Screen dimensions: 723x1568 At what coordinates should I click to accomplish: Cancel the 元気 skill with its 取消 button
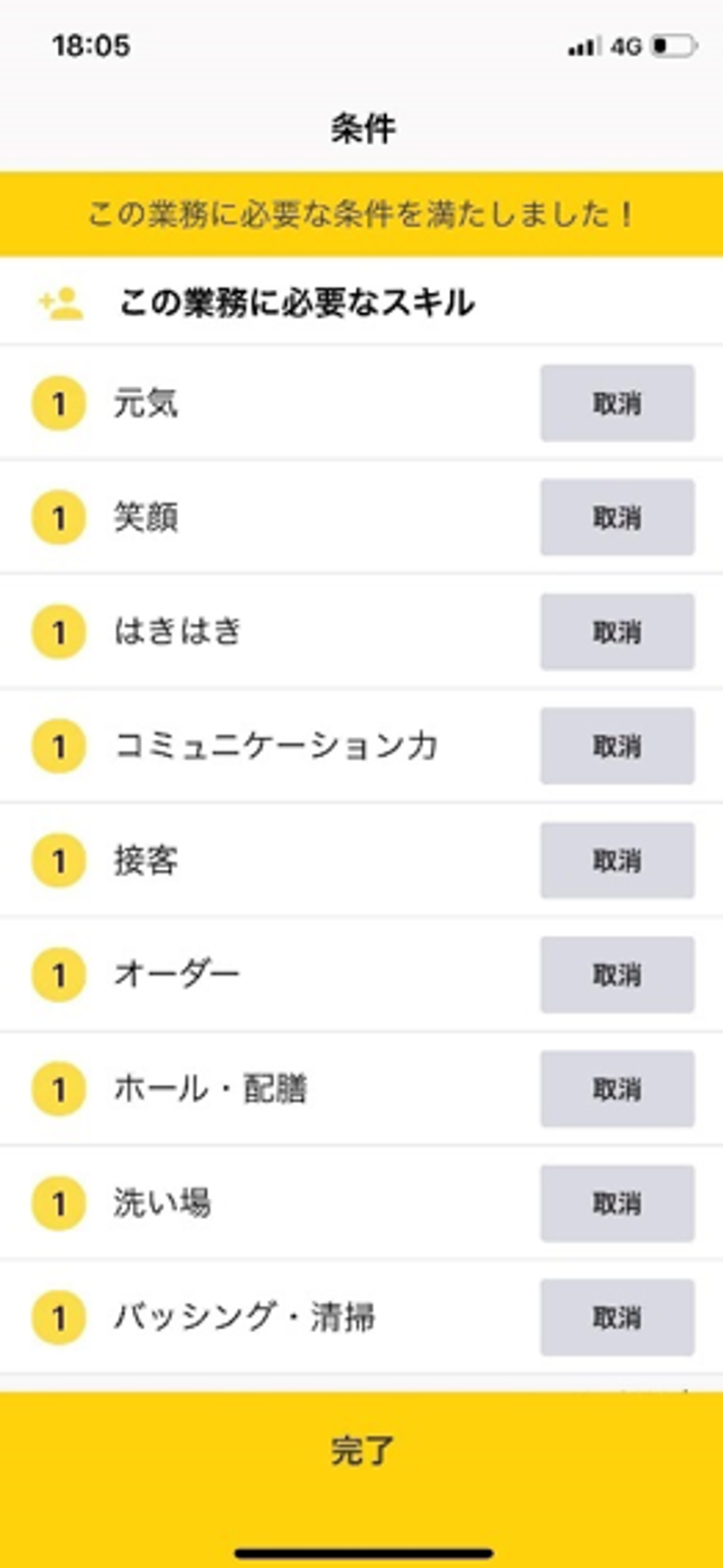click(x=616, y=403)
